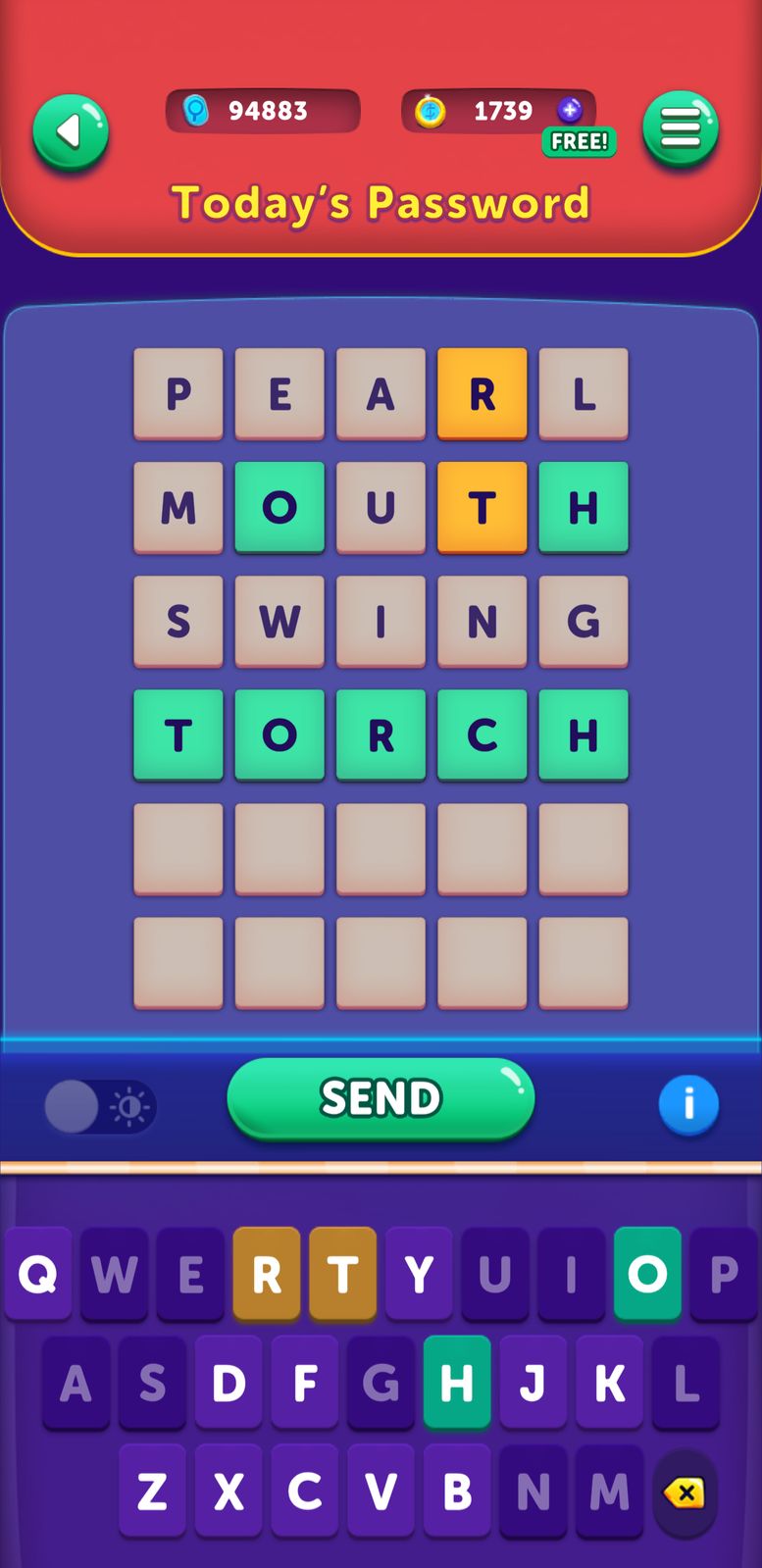Enter the letter D

point(229,1383)
